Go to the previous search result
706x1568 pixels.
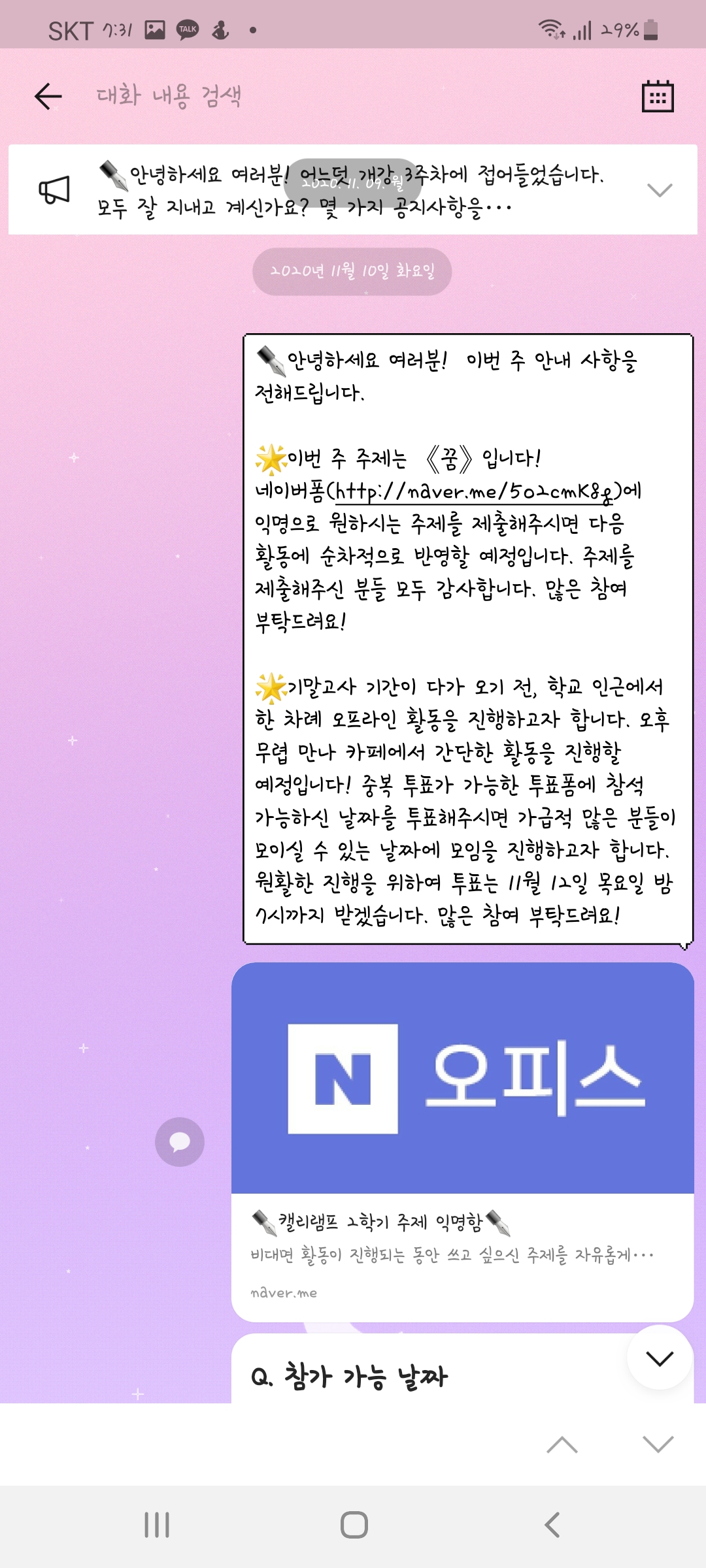coord(562,1445)
